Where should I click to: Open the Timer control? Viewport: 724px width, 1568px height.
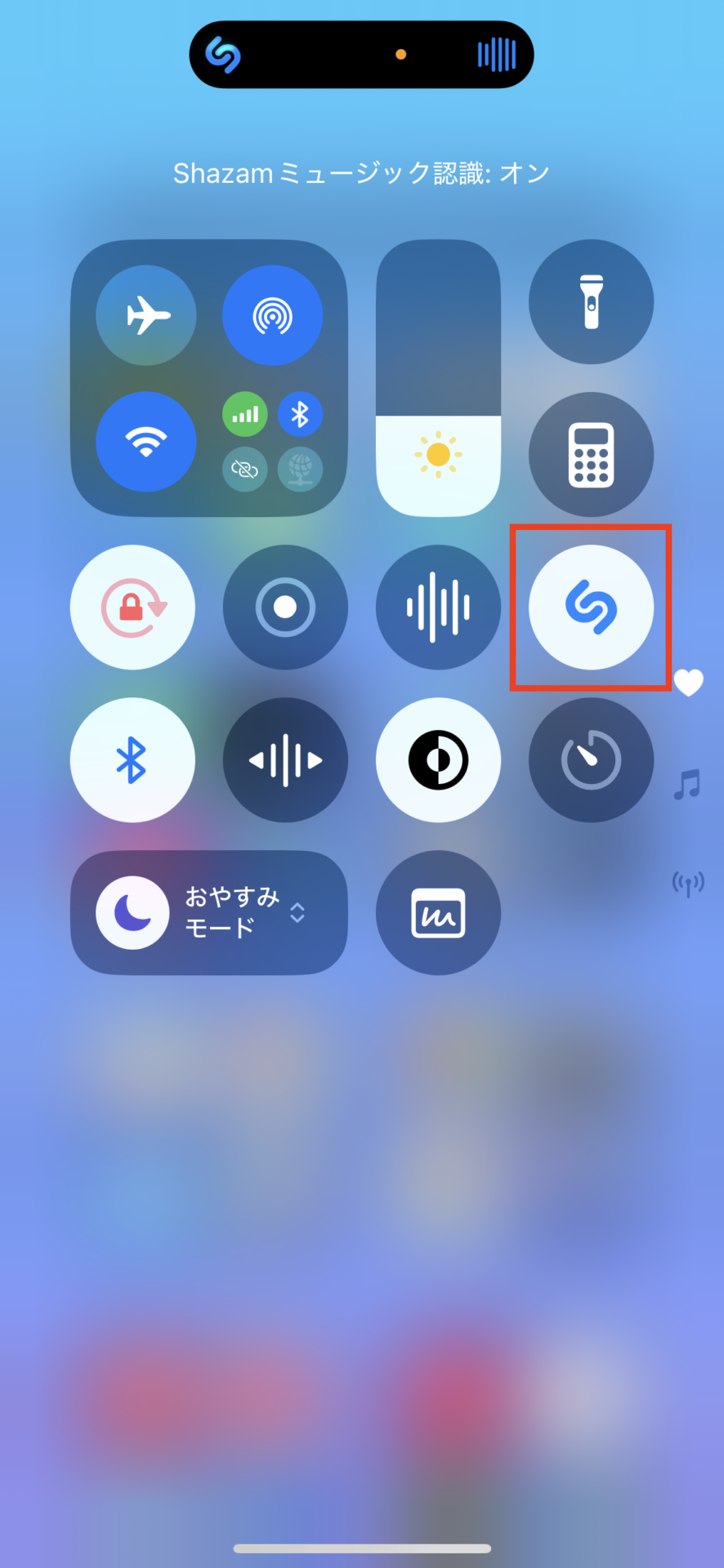591,760
